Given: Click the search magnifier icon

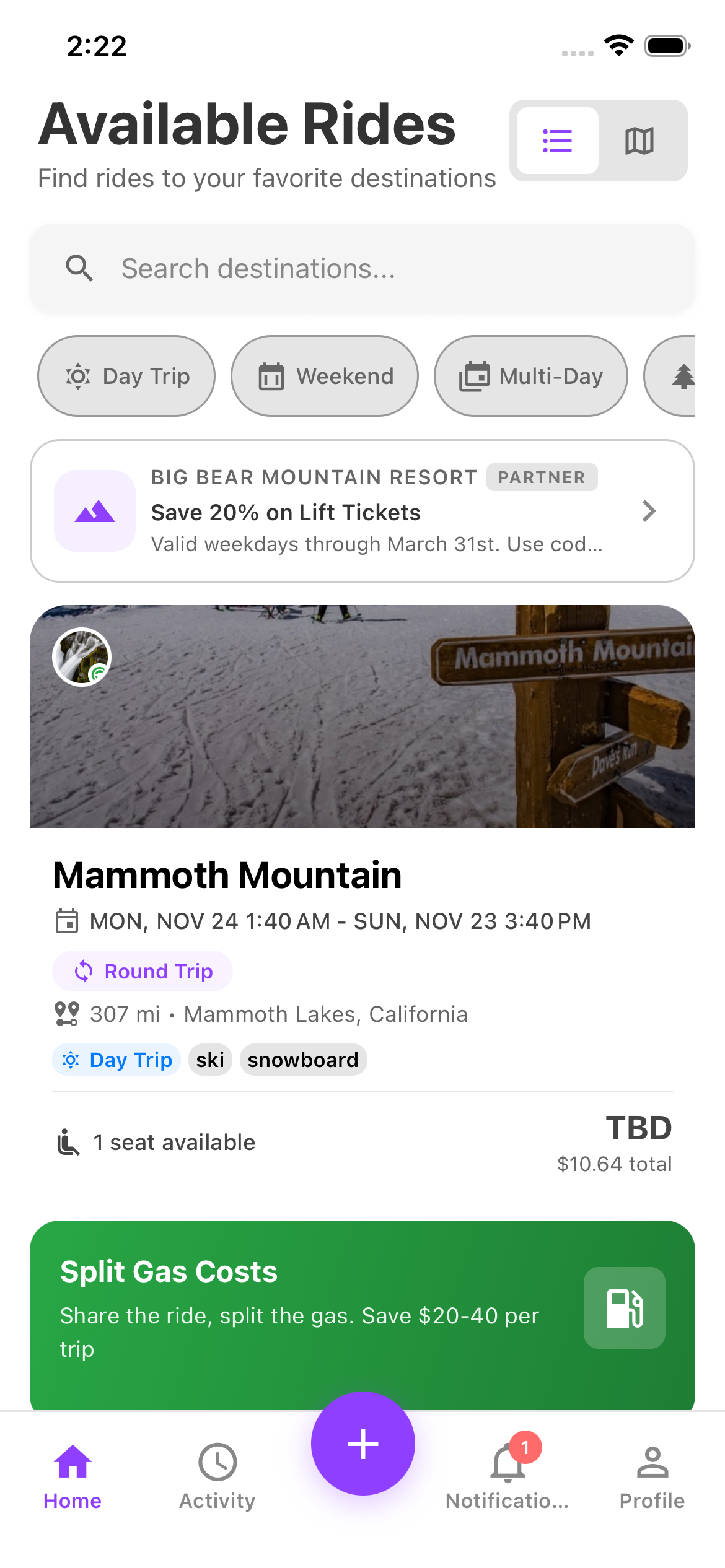Looking at the screenshot, I should (x=79, y=268).
